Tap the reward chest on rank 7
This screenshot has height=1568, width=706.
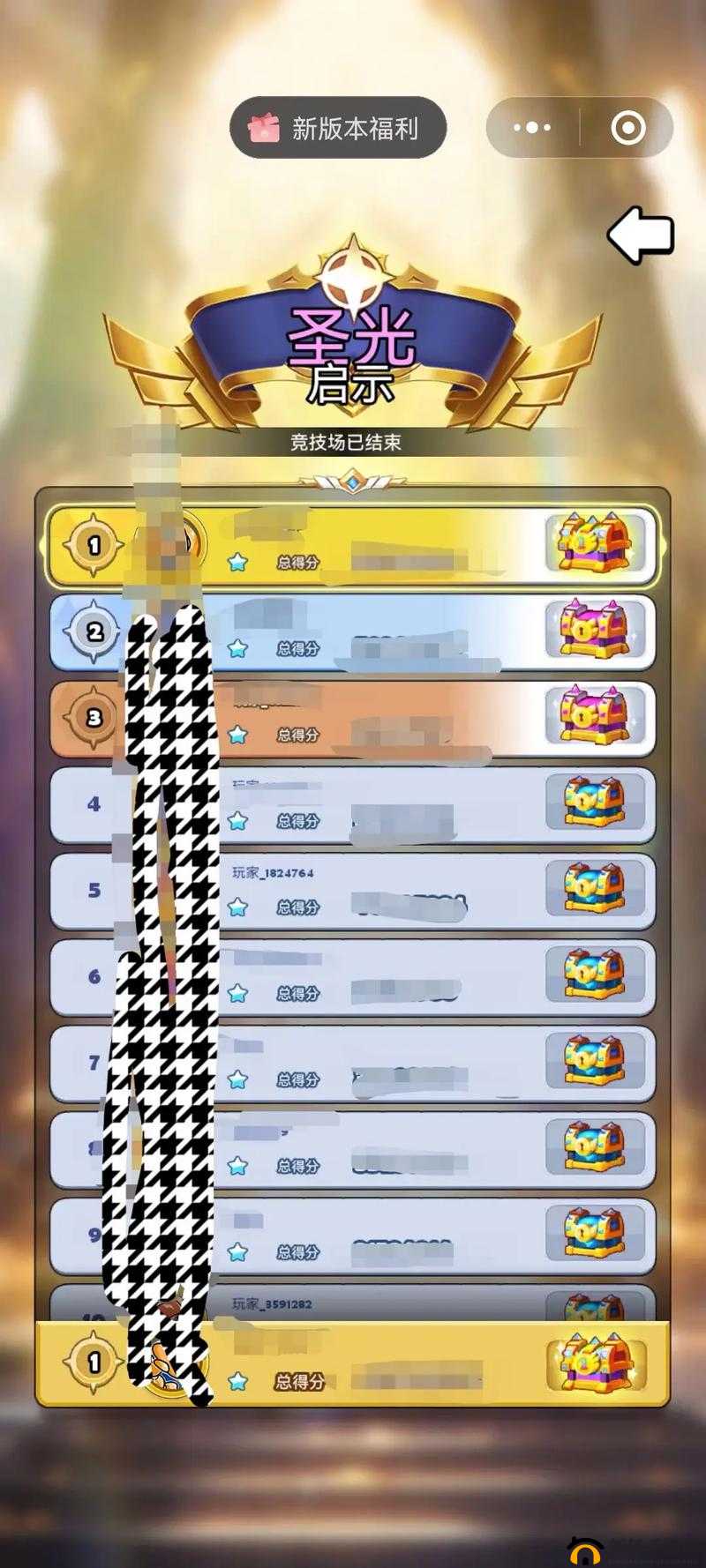[x=595, y=1061]
